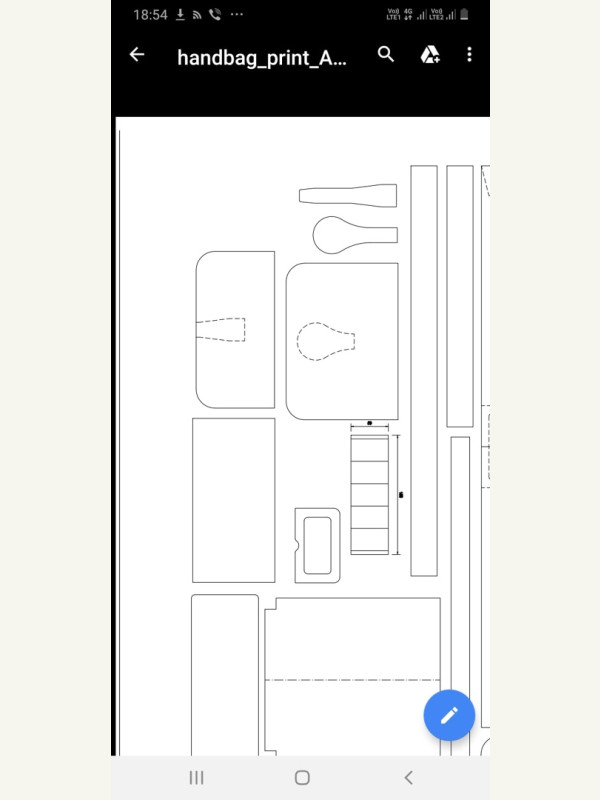Go to the system home screen
The width and height of the screenshot is (600, 800).
(302, 777)
